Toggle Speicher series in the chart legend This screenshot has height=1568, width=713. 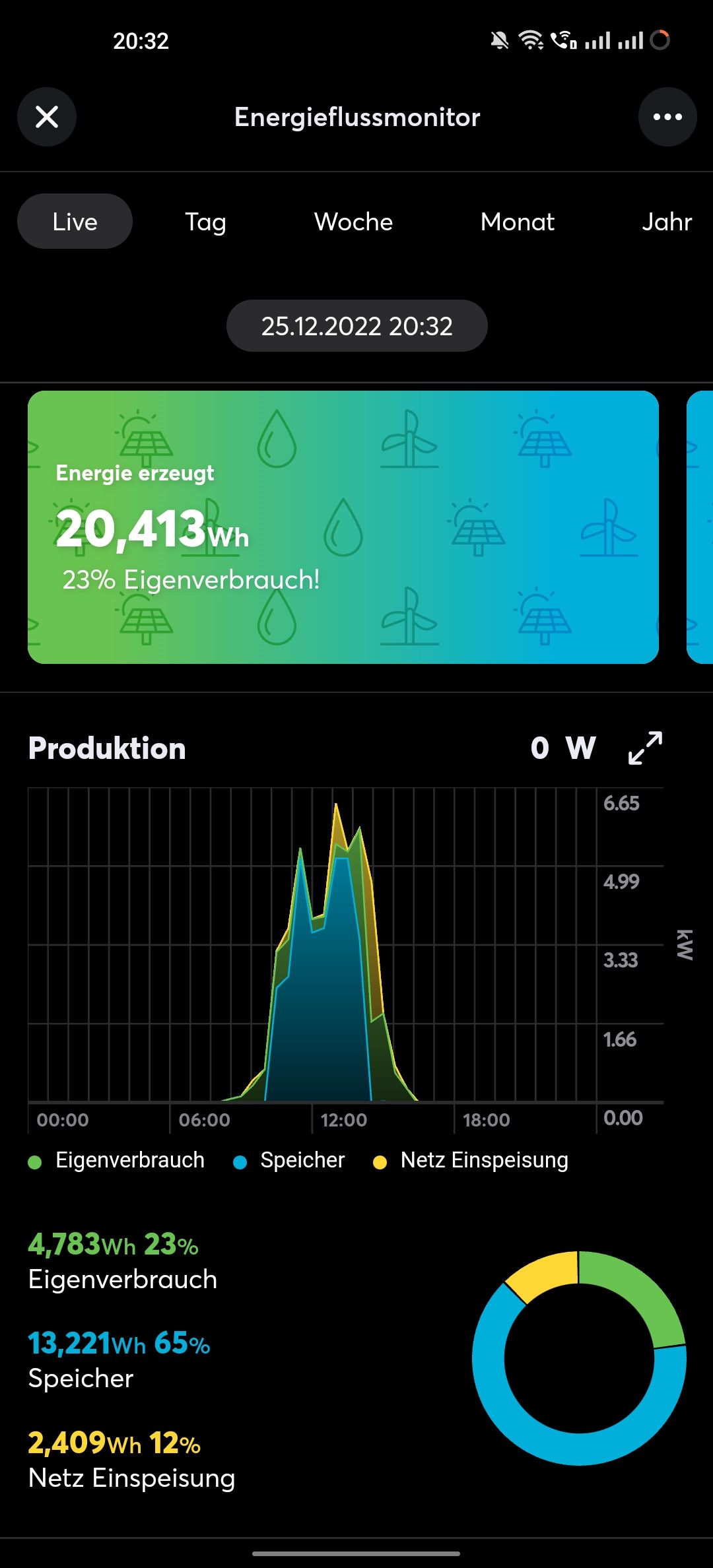pos(290,1161)
